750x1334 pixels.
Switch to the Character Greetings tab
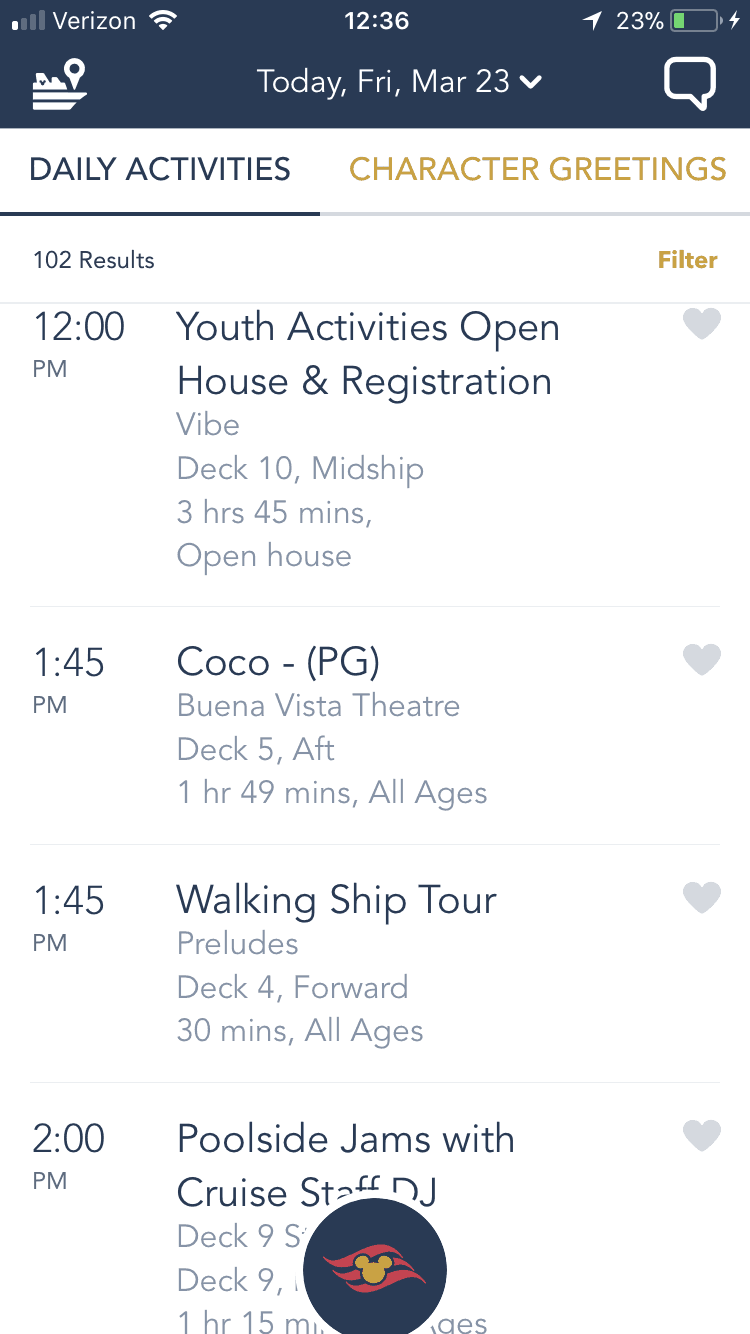point(537,169)
